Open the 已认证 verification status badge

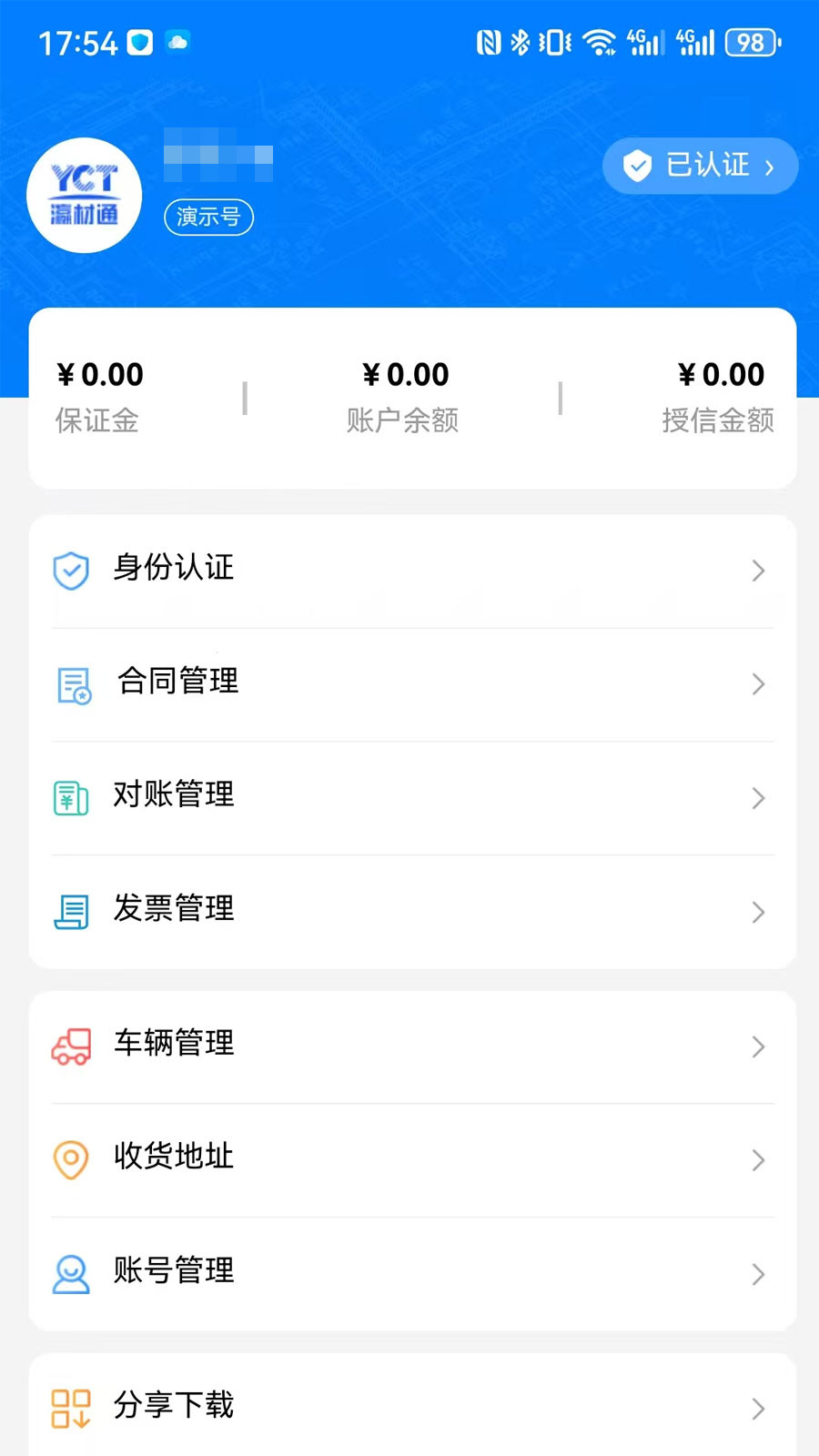coord(700,166)
